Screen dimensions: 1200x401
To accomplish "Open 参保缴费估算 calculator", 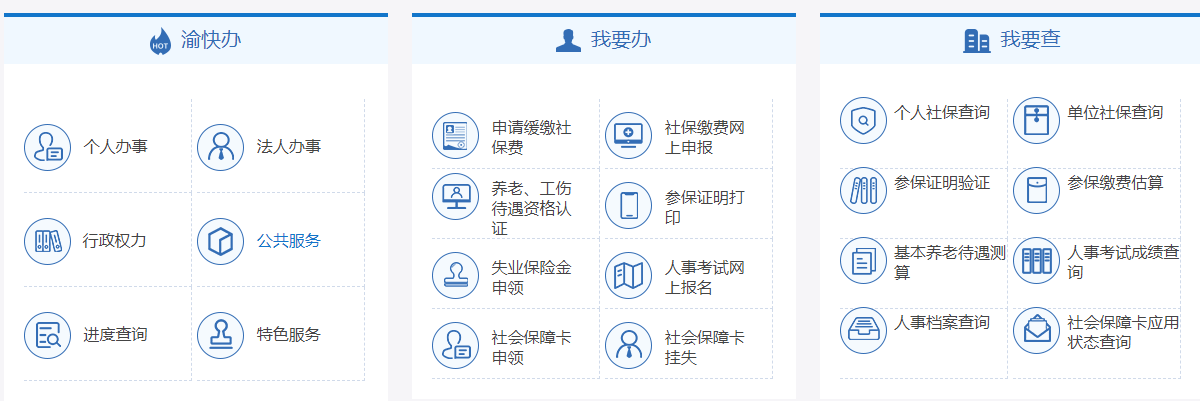I will pos(1115,183).
